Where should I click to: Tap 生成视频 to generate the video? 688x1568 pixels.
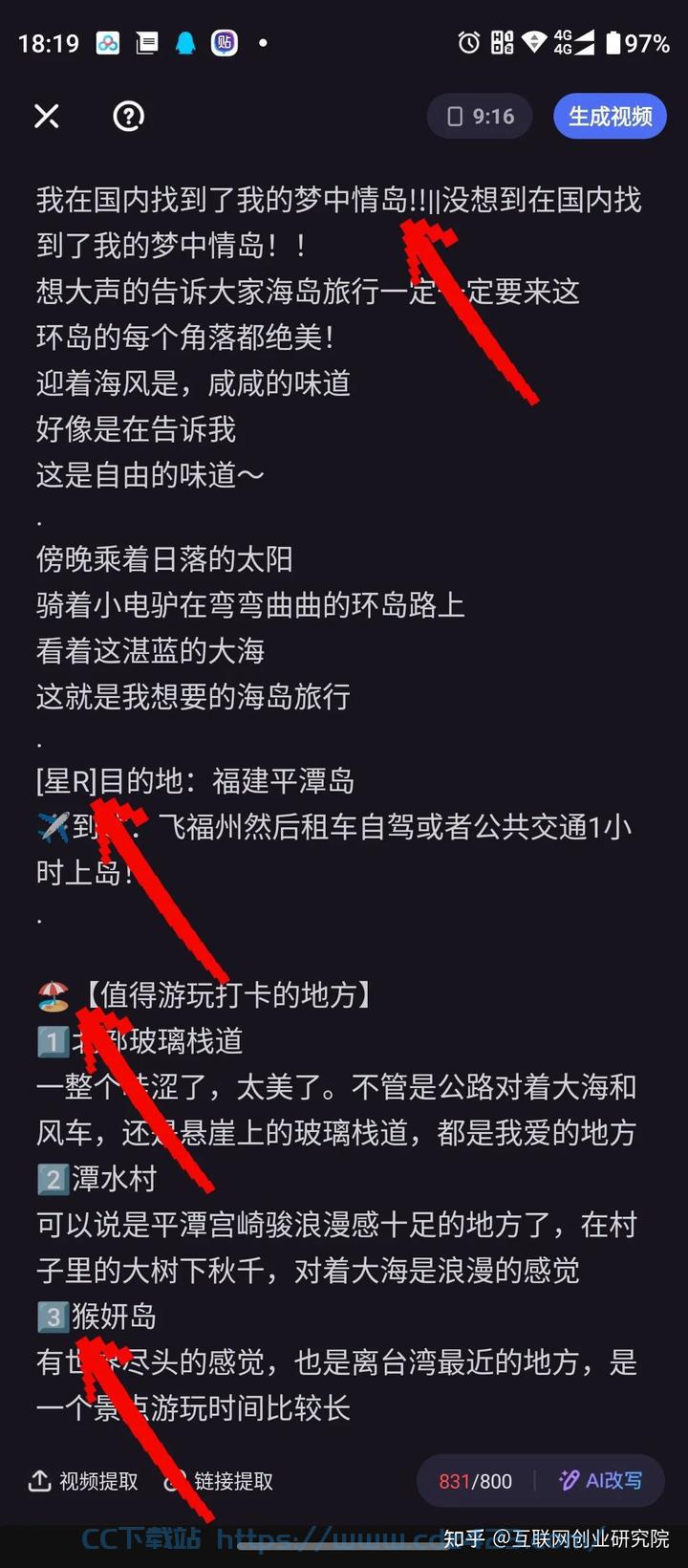[610, 117]
